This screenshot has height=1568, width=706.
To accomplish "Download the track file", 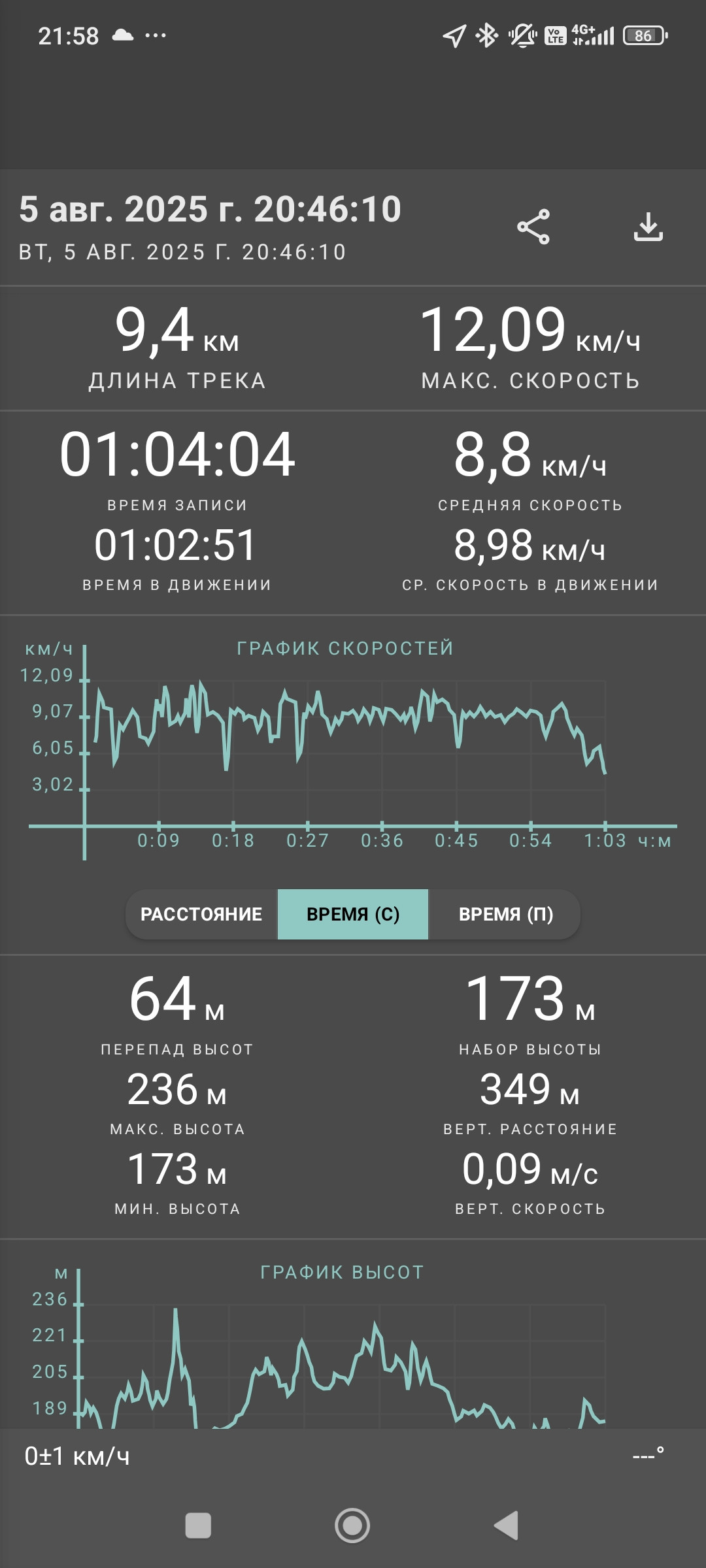I will coord(648,227).
